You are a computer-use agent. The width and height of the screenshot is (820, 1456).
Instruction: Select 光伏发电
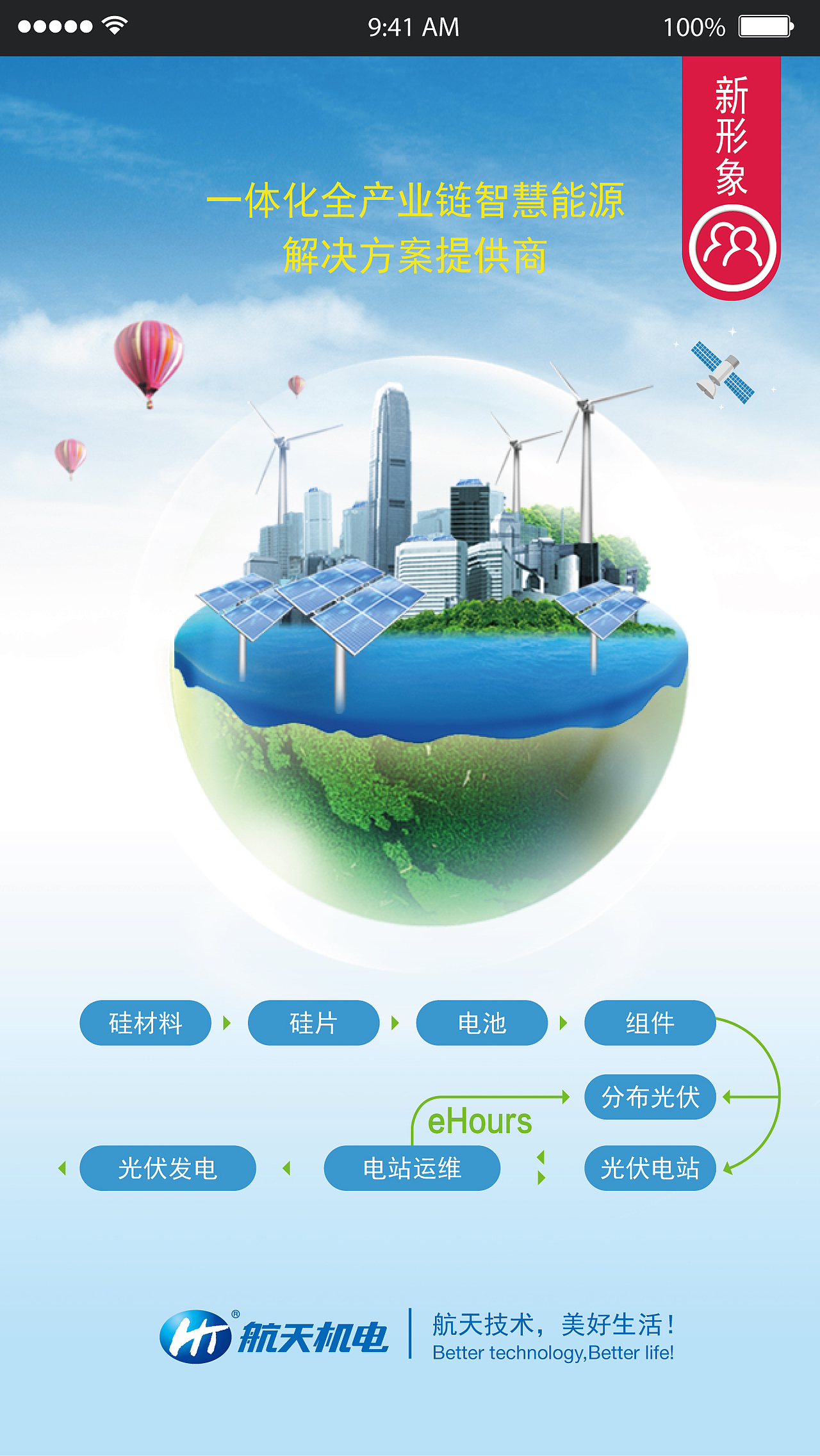click(x=168, y=1168)
